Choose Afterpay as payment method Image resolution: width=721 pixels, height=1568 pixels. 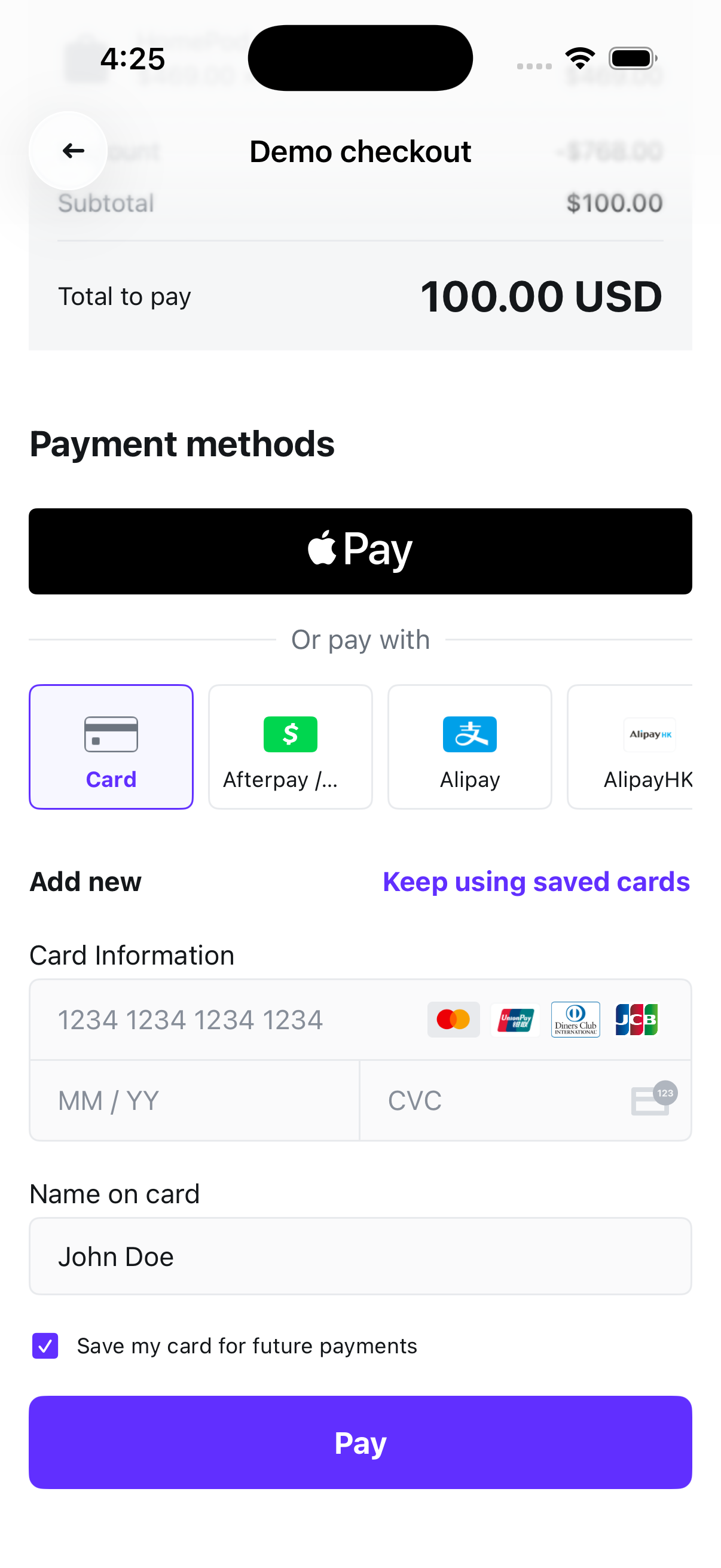click(290, 746)
